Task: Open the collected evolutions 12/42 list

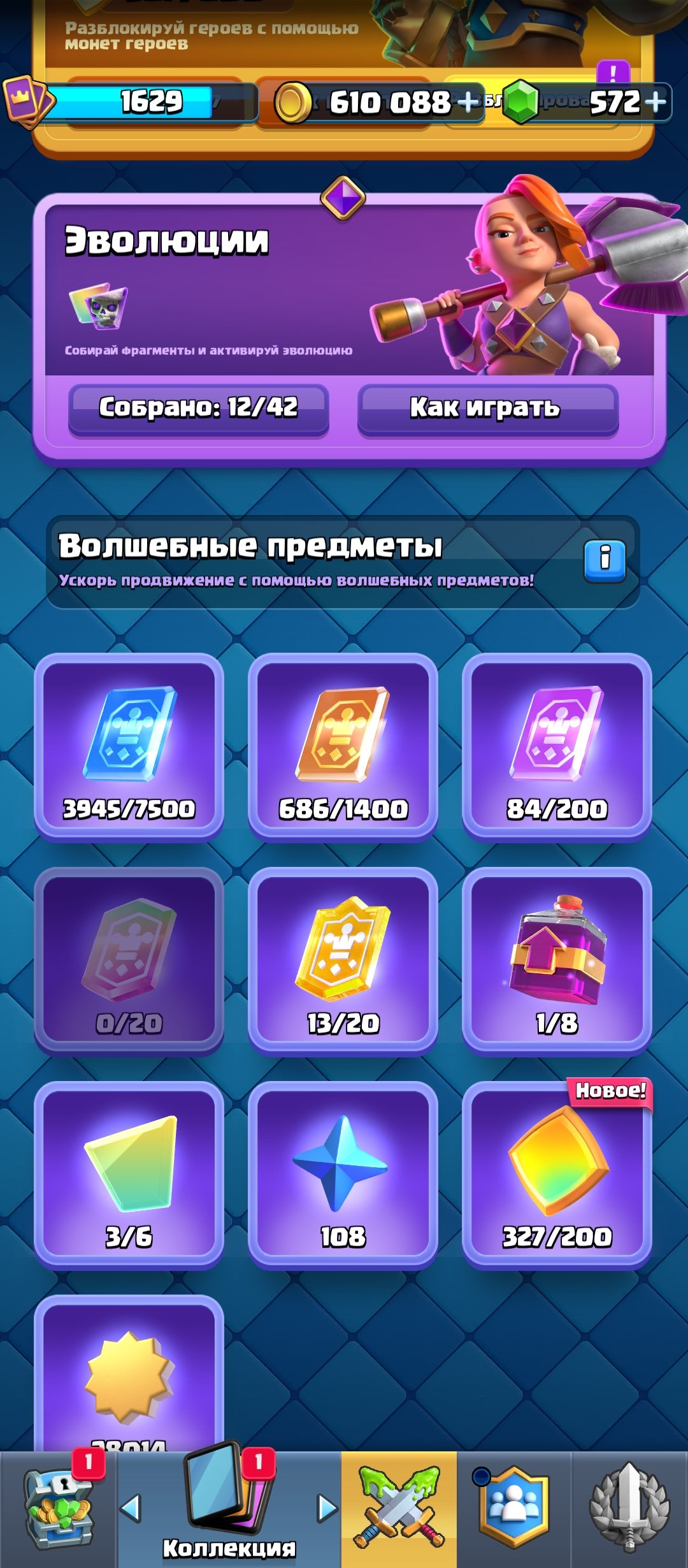Action: 198,409
